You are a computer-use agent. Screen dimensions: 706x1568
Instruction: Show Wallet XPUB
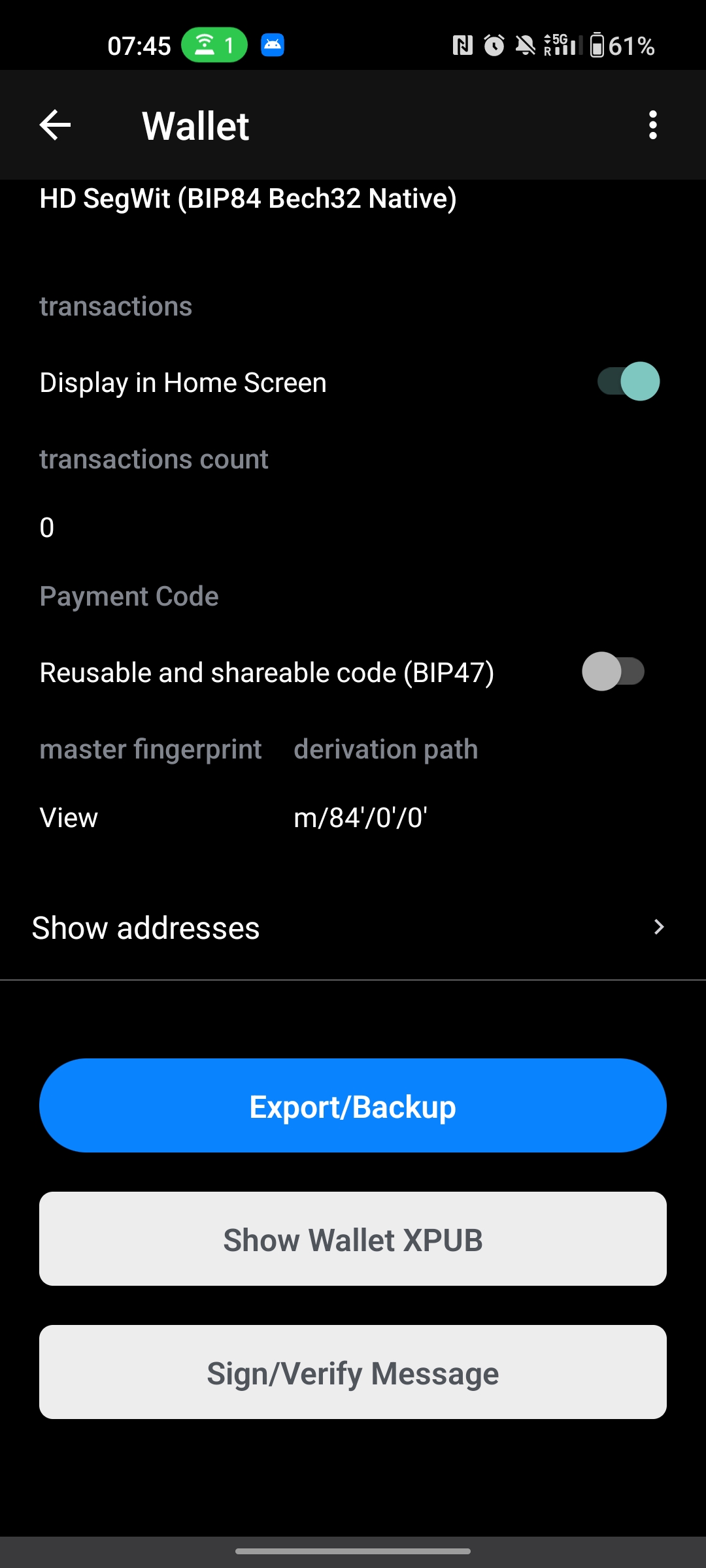(x=353, y=1239)
